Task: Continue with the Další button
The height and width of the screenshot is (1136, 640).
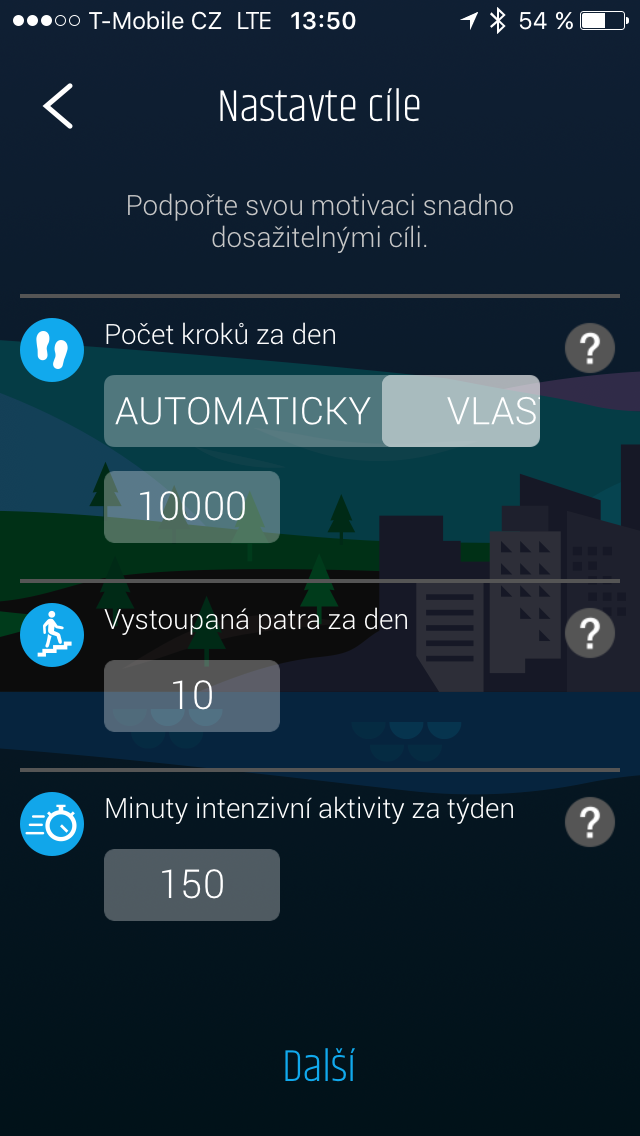Action: (319, 1066)
